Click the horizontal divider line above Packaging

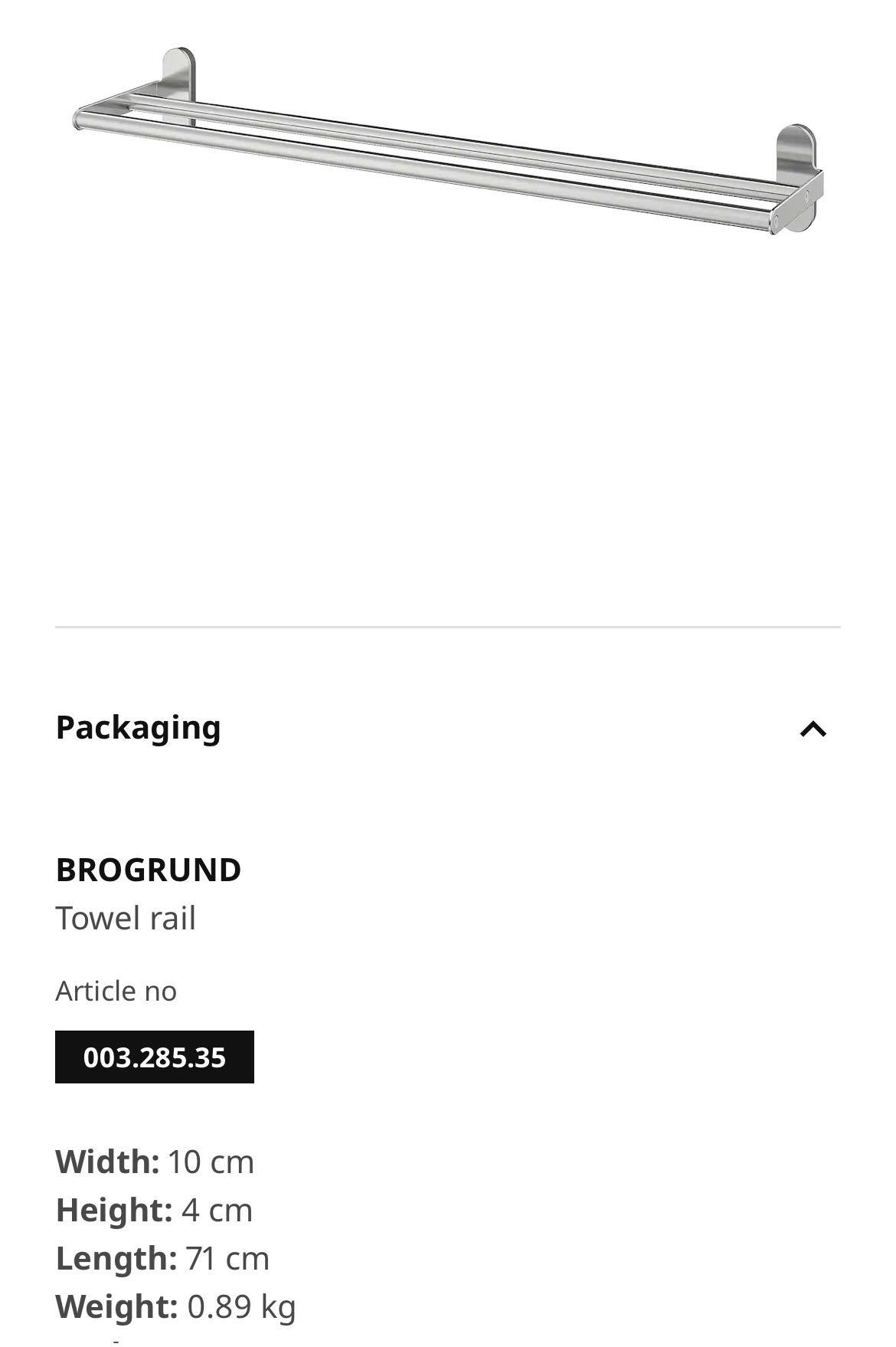click(x=448, y=626)
